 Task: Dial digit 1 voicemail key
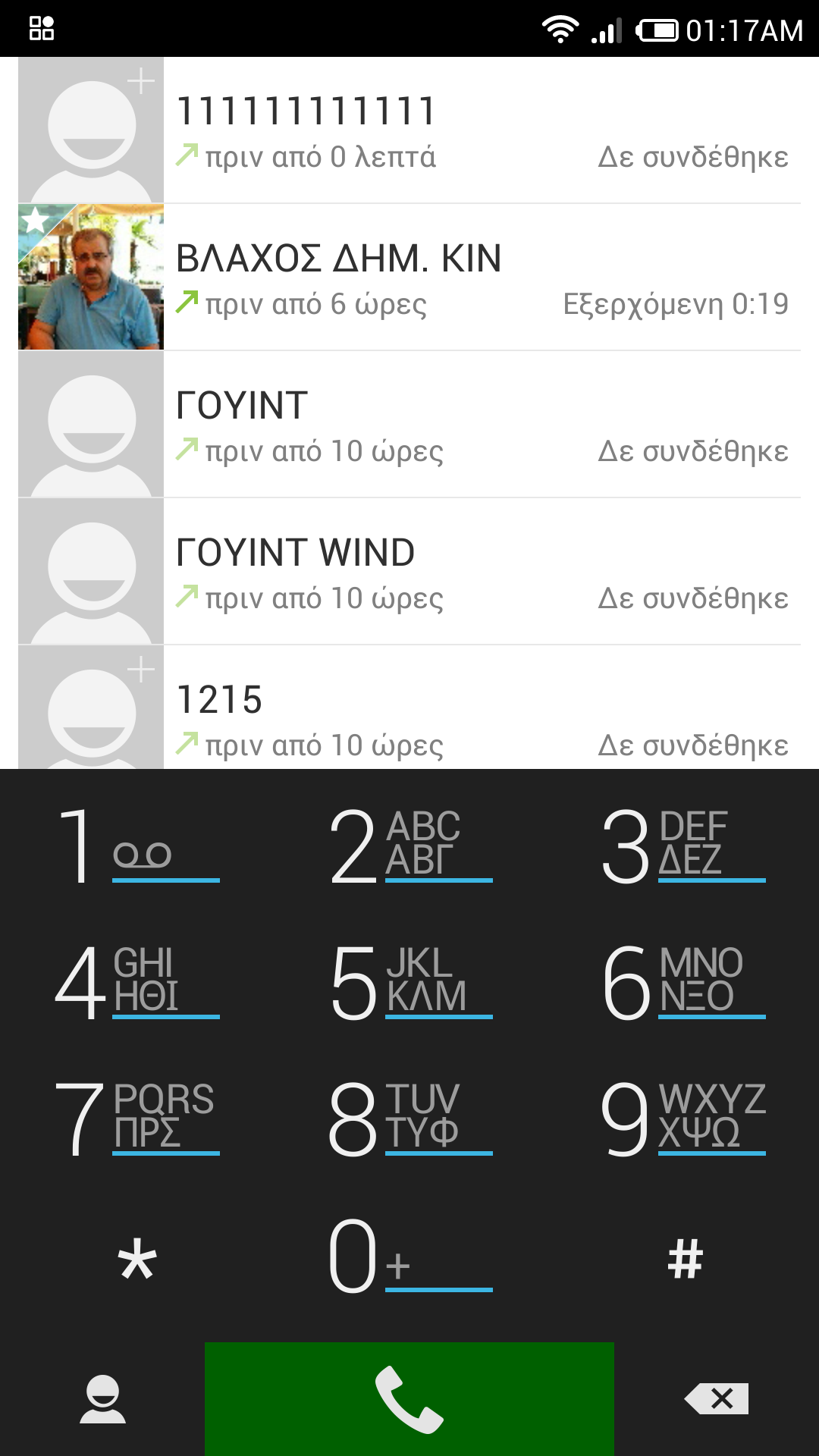136,846
